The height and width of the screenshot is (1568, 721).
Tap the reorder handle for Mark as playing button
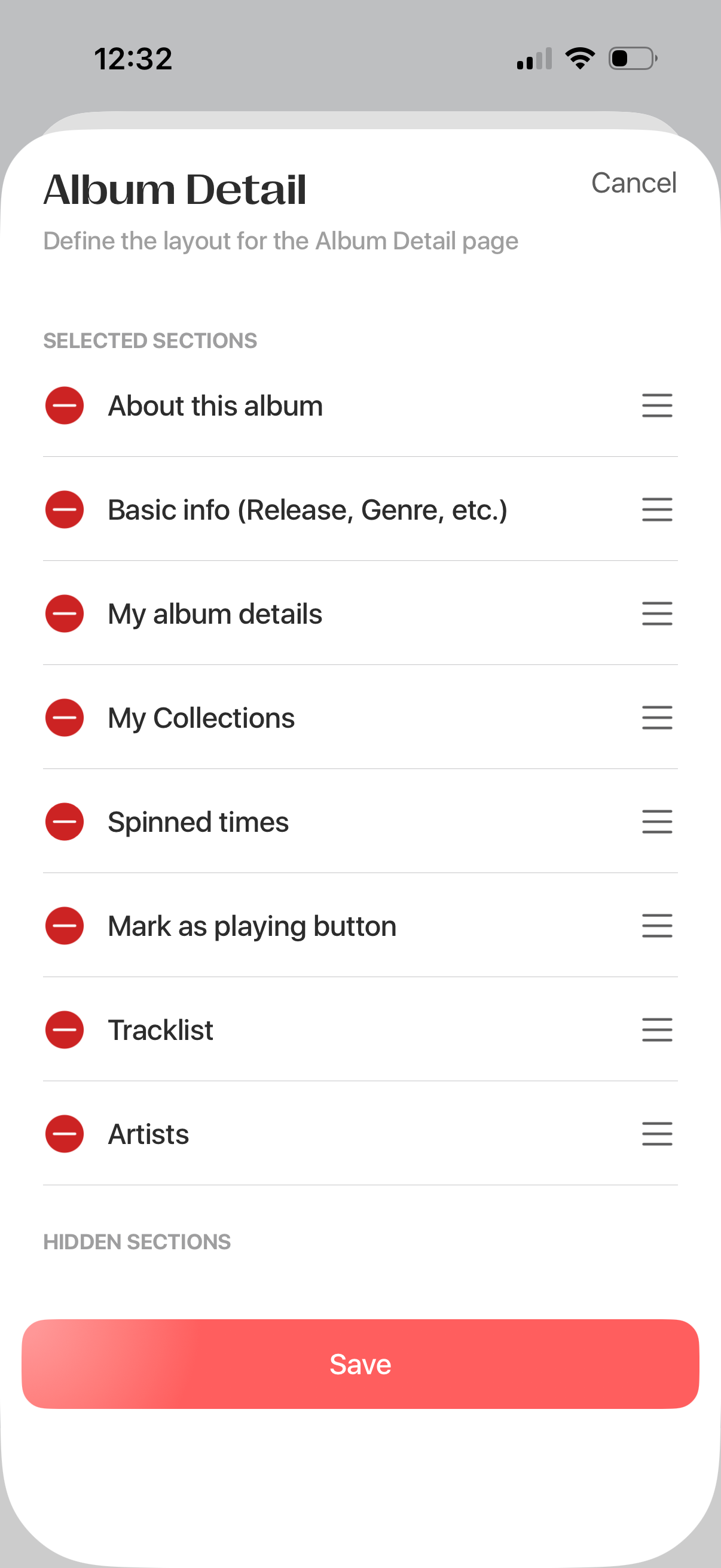click(x=657, y=926)
